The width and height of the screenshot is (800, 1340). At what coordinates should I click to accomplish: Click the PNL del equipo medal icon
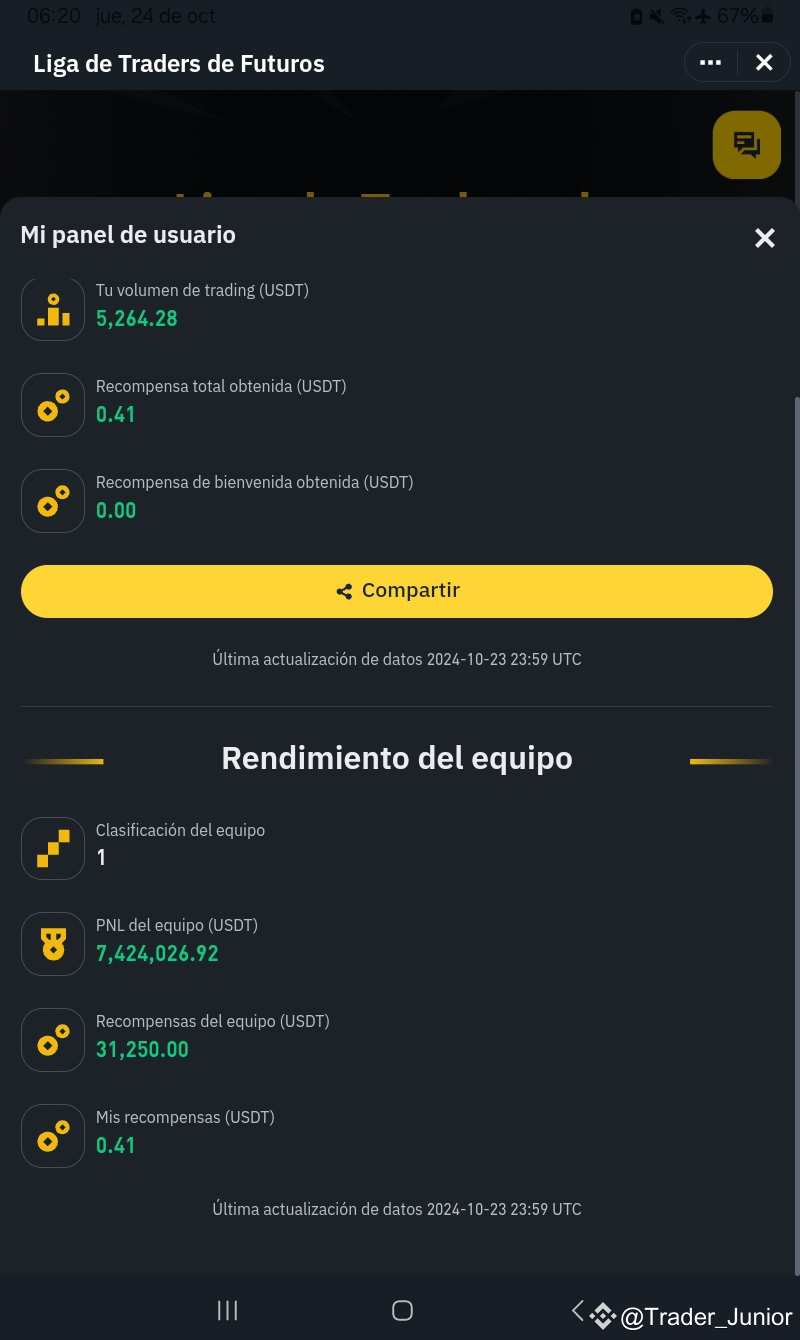click(x=52, y=943)
